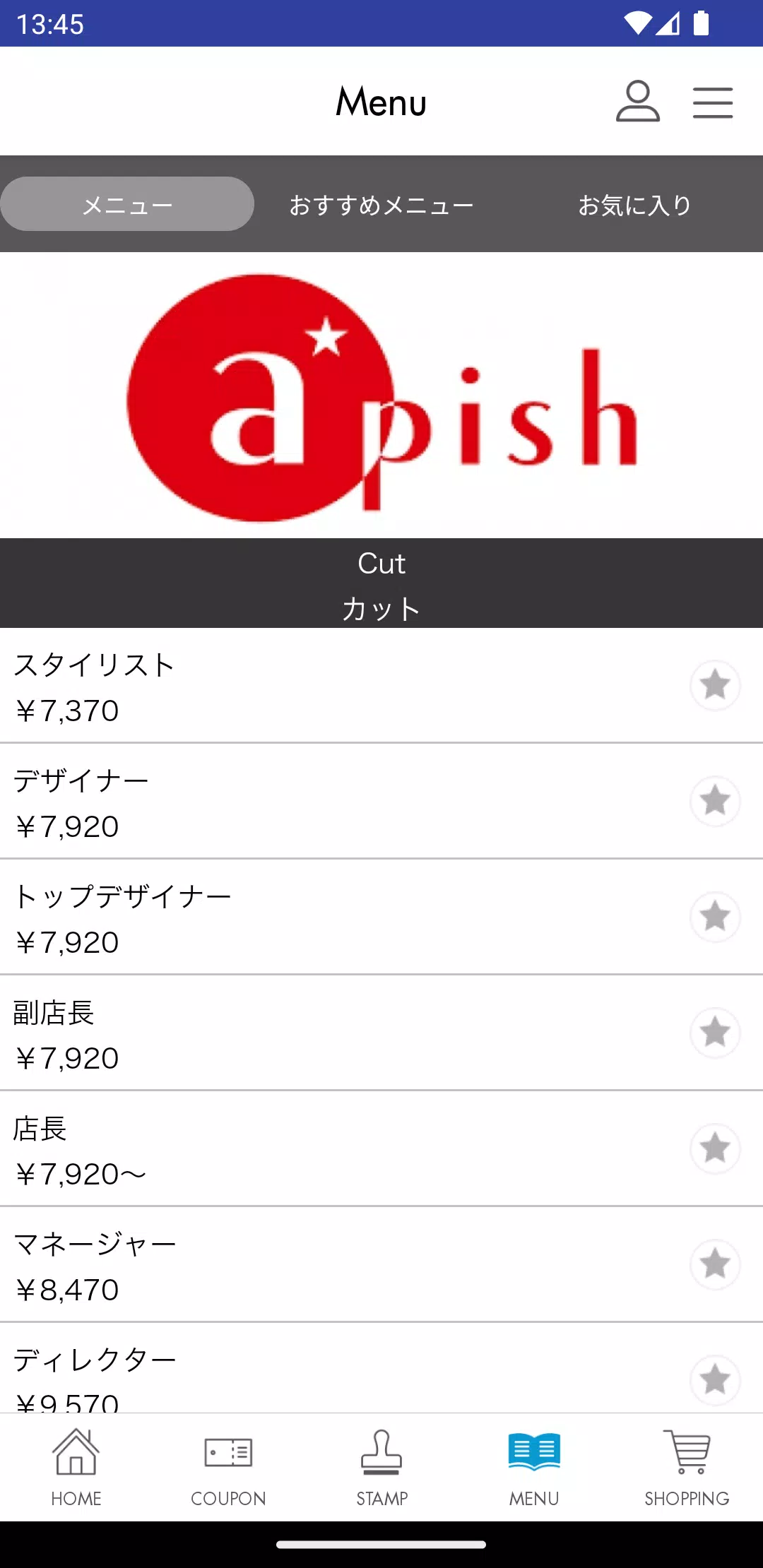Favorite the マネージャー menu item
The width and height of the screenshot is (763, 1568).
[715, 1265]
